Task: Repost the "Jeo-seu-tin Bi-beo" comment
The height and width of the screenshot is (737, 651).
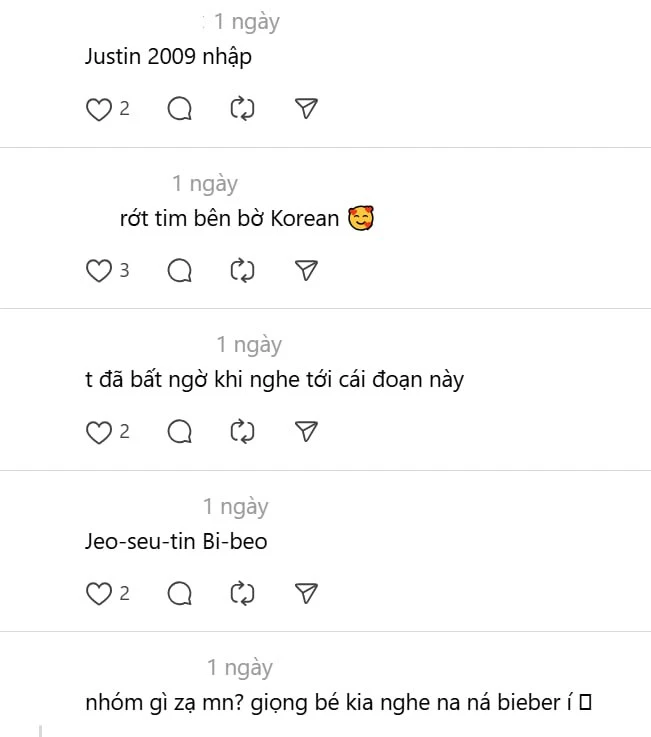Action: pyautogui.click(x=243, y=594)
